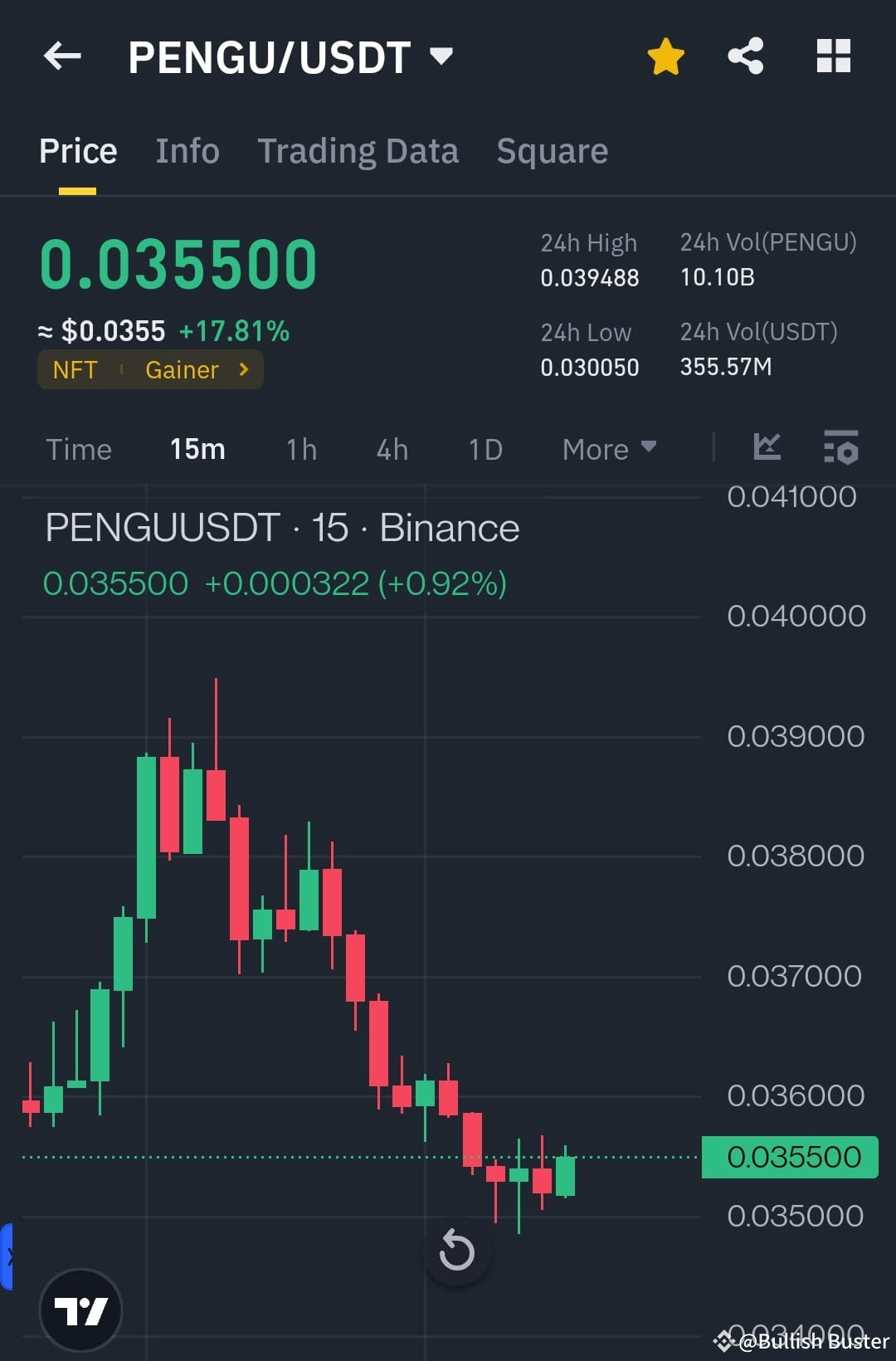Select the chart style icon
The height and width of the screenshot is (1361, 896).
767,448
